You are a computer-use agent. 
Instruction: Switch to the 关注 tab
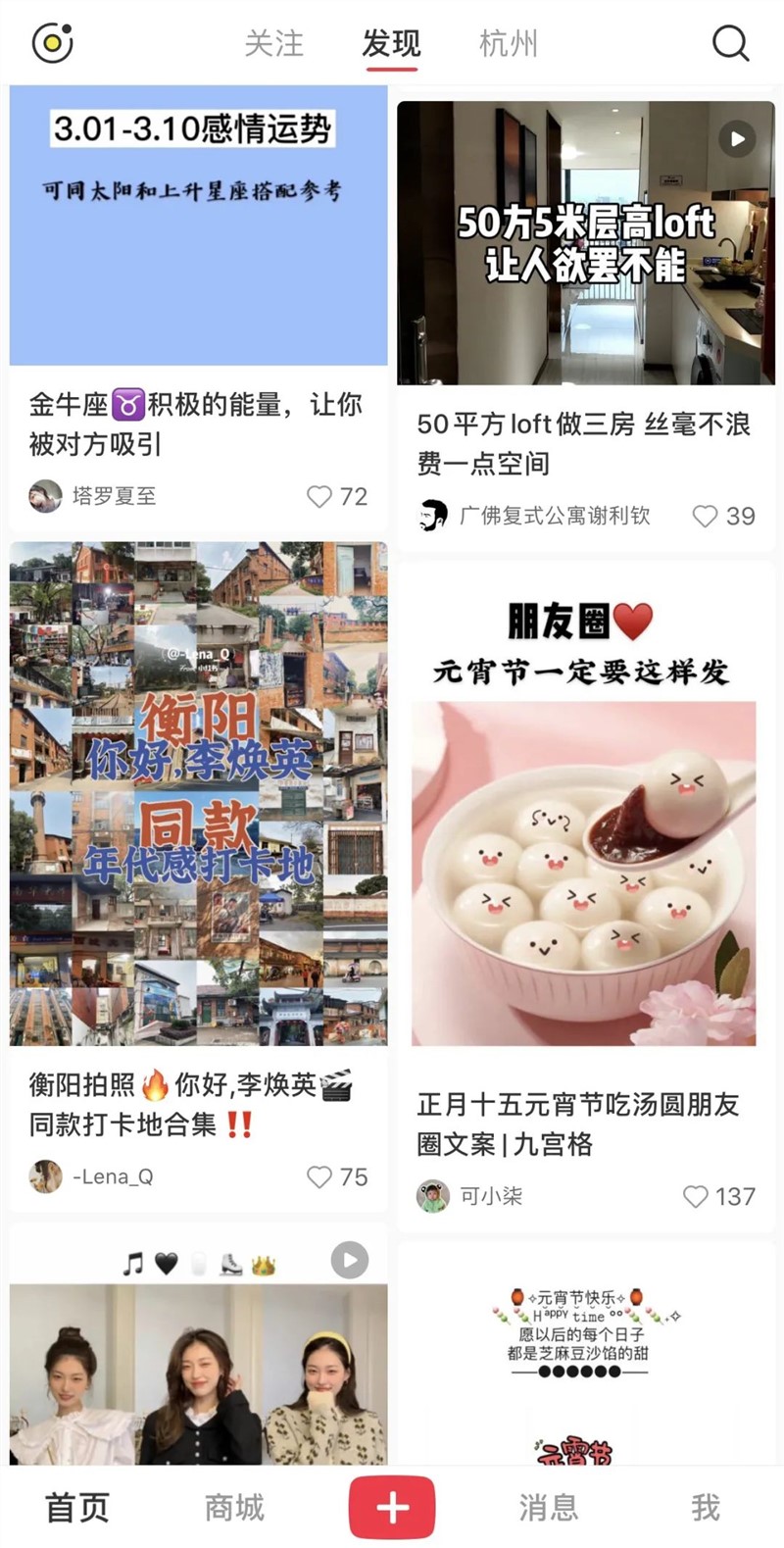[275, 43]
